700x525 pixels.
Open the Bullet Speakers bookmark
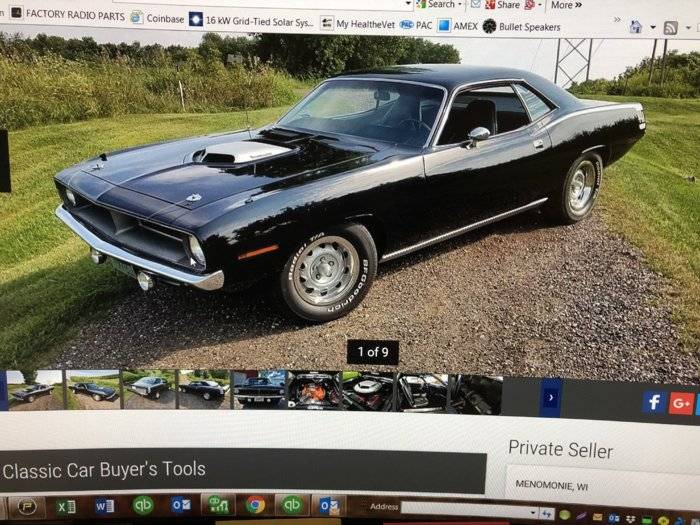pos(521,27)
